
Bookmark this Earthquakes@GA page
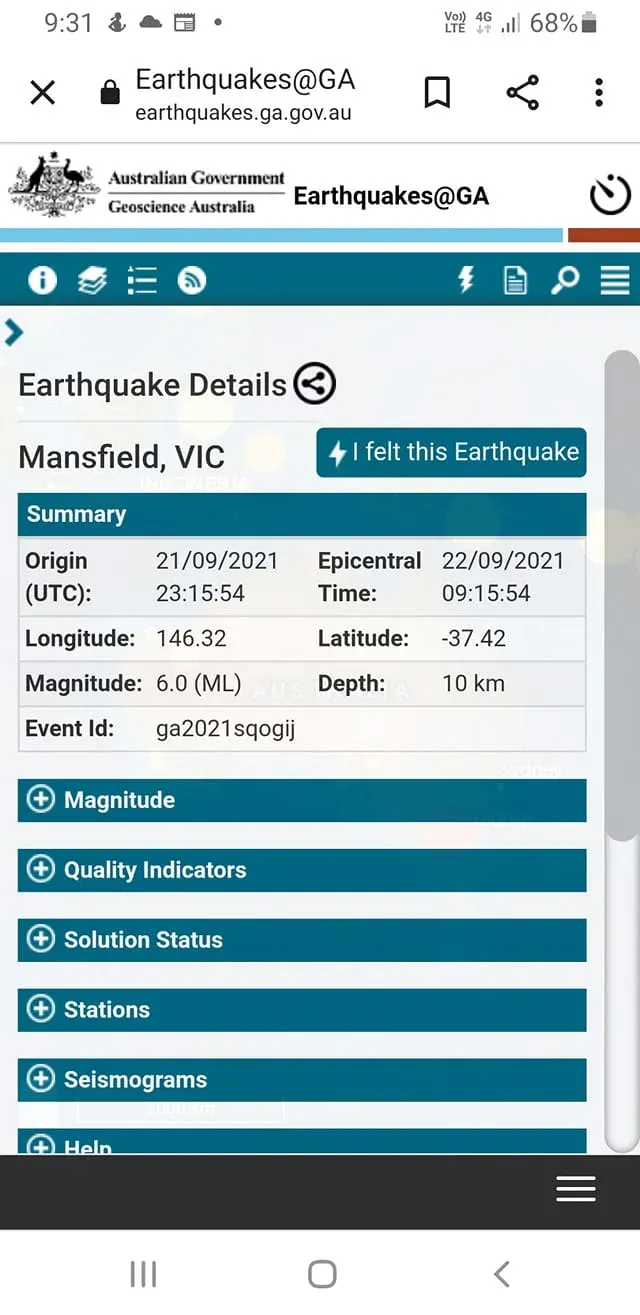(437, 93)
